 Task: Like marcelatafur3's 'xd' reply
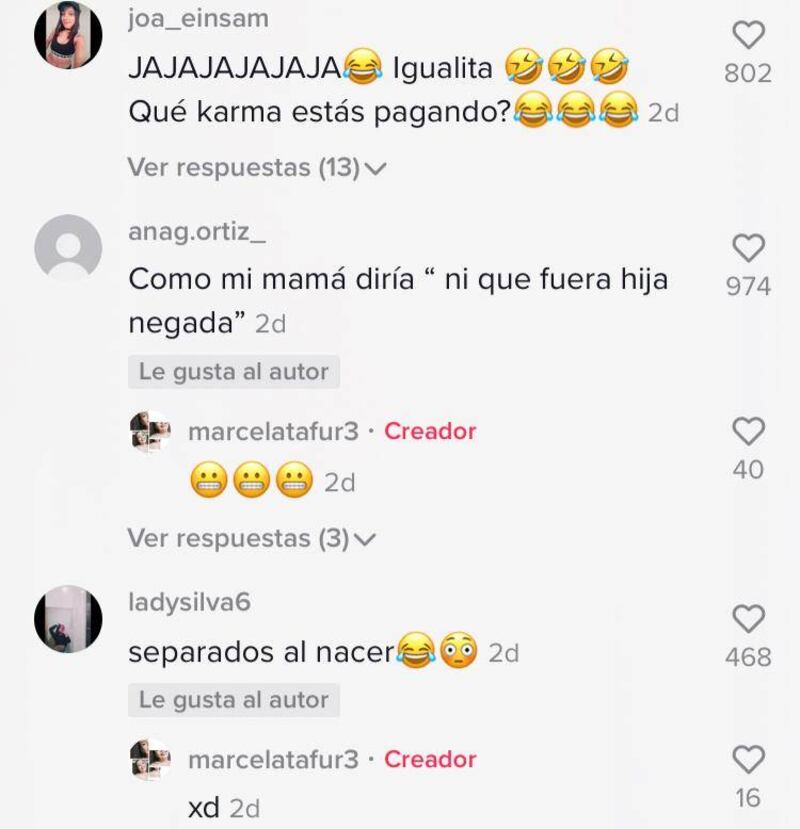pyautogui.click(x=748, y=760)
